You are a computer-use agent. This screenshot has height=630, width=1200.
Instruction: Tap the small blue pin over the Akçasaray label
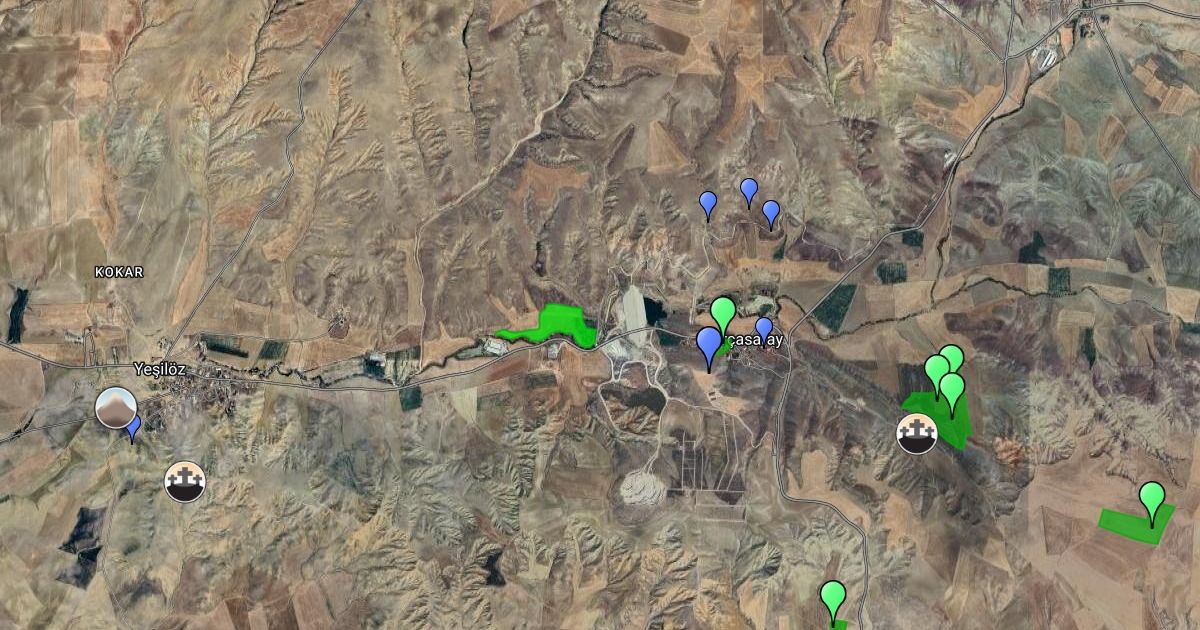point(764,330)
